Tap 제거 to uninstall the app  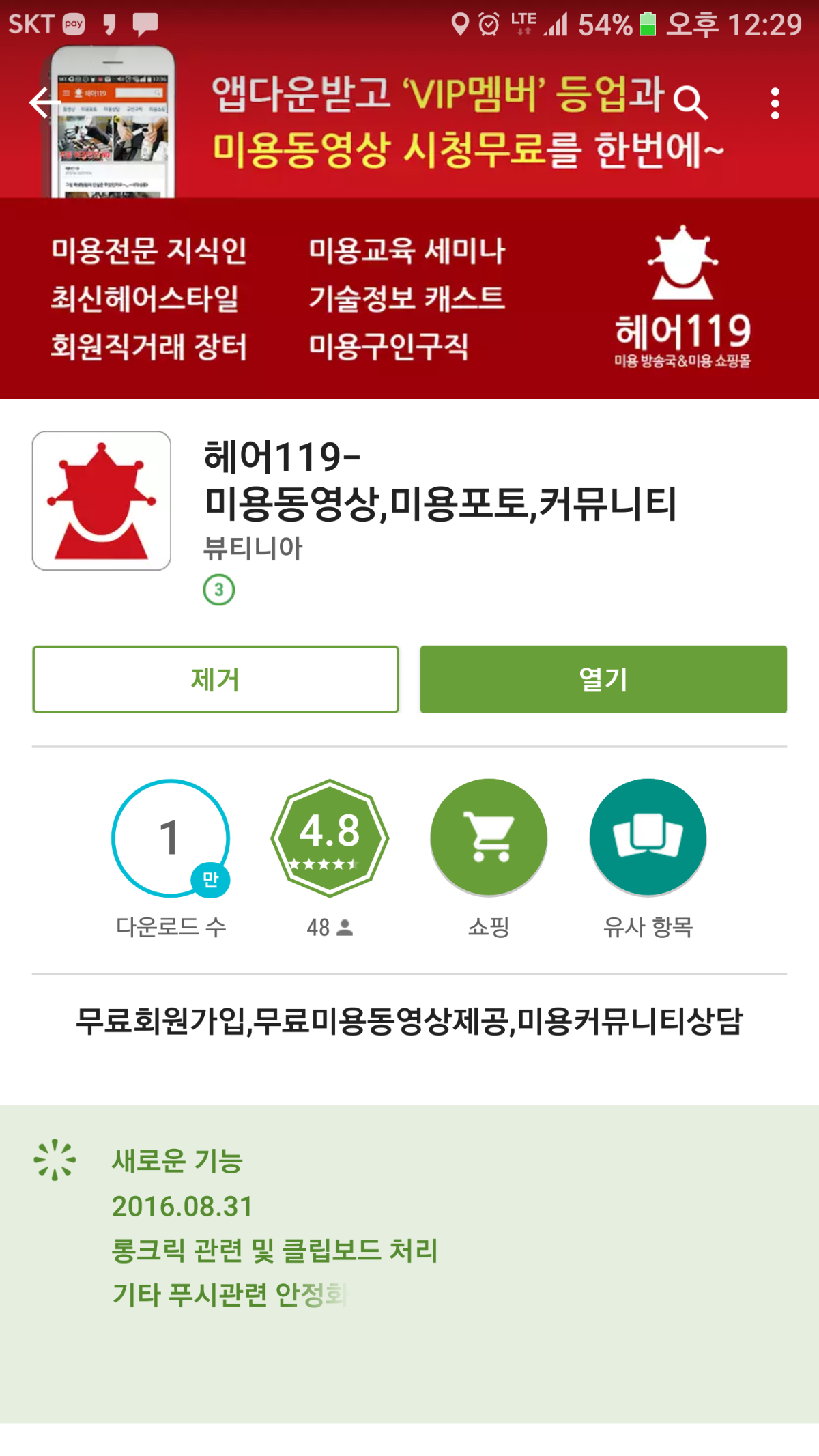[215, 679]
